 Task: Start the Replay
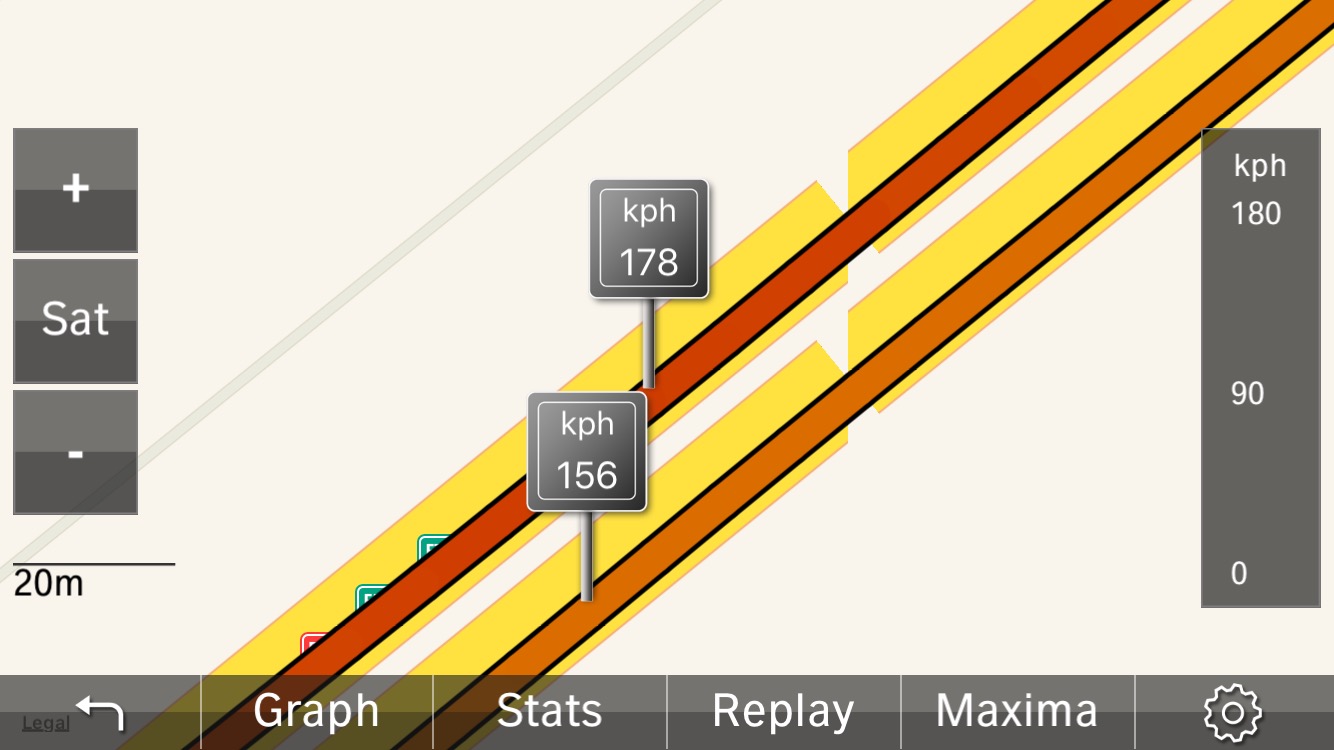coord(783,712)
